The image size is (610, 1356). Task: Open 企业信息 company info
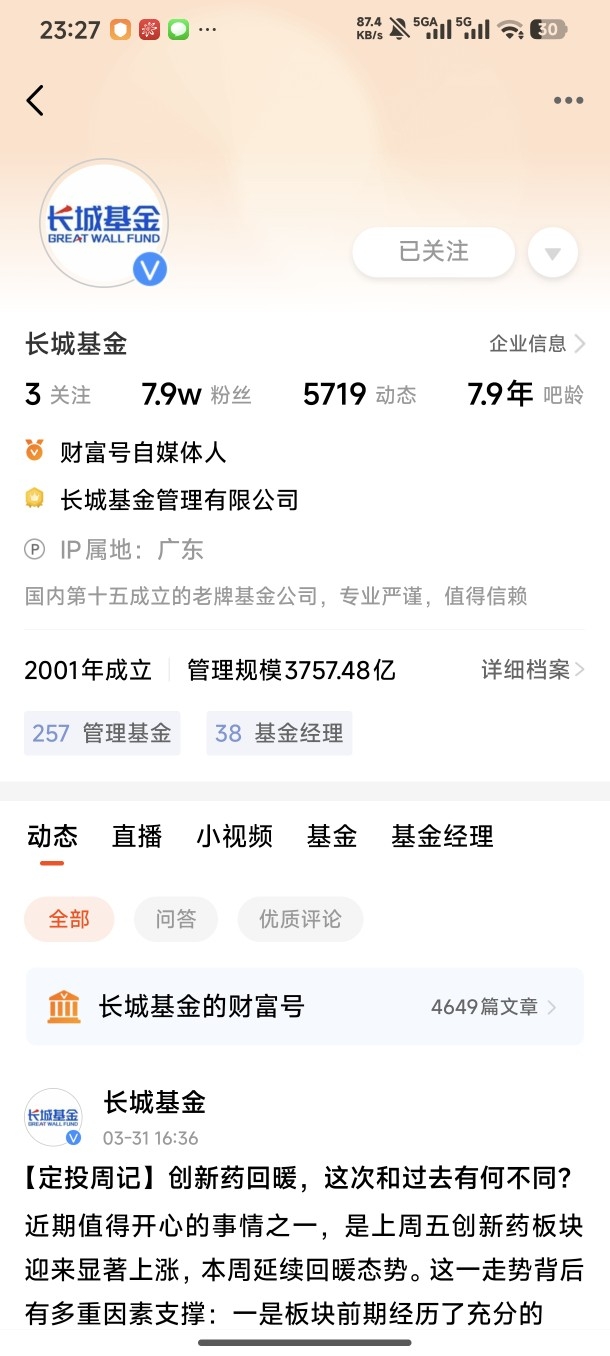(x=537, y=344)
